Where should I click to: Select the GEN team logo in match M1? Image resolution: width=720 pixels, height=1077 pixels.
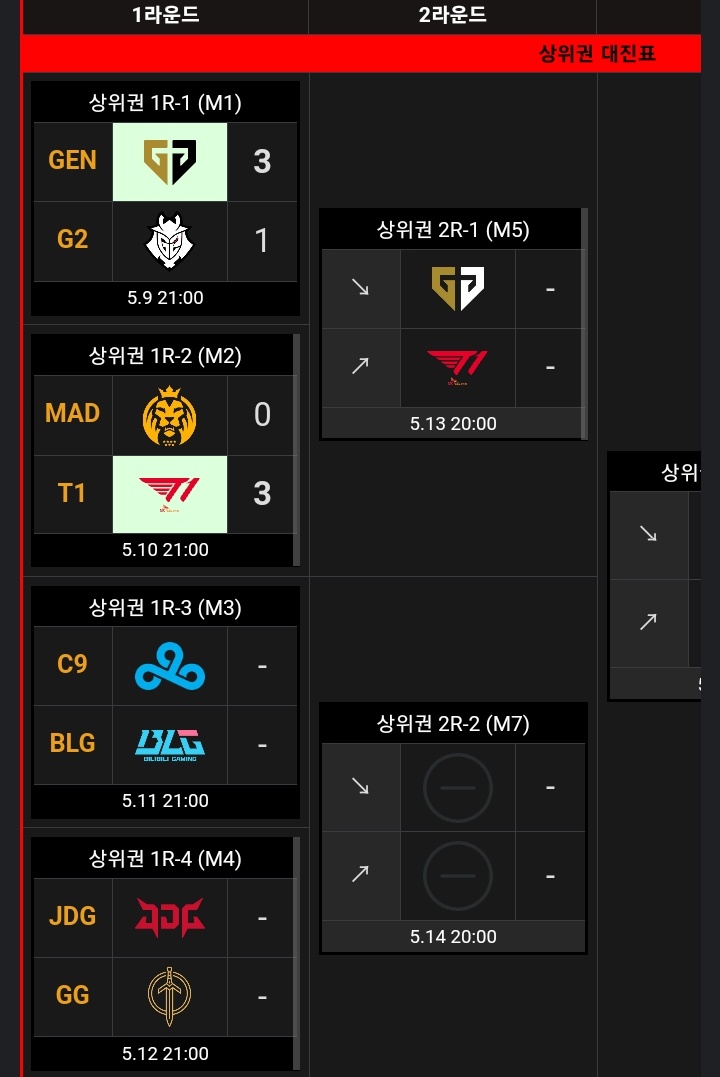(x=169, y=160)
